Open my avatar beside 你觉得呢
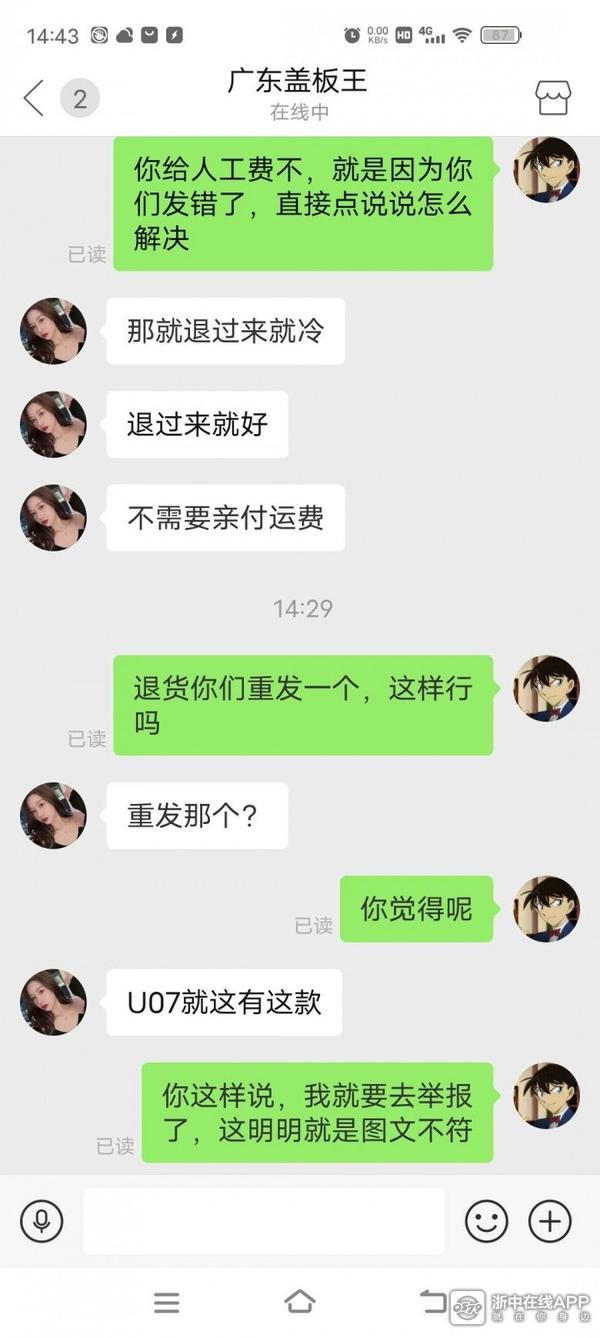The width and height of the screenshot is (600, 1338). [x=546, y=908]
